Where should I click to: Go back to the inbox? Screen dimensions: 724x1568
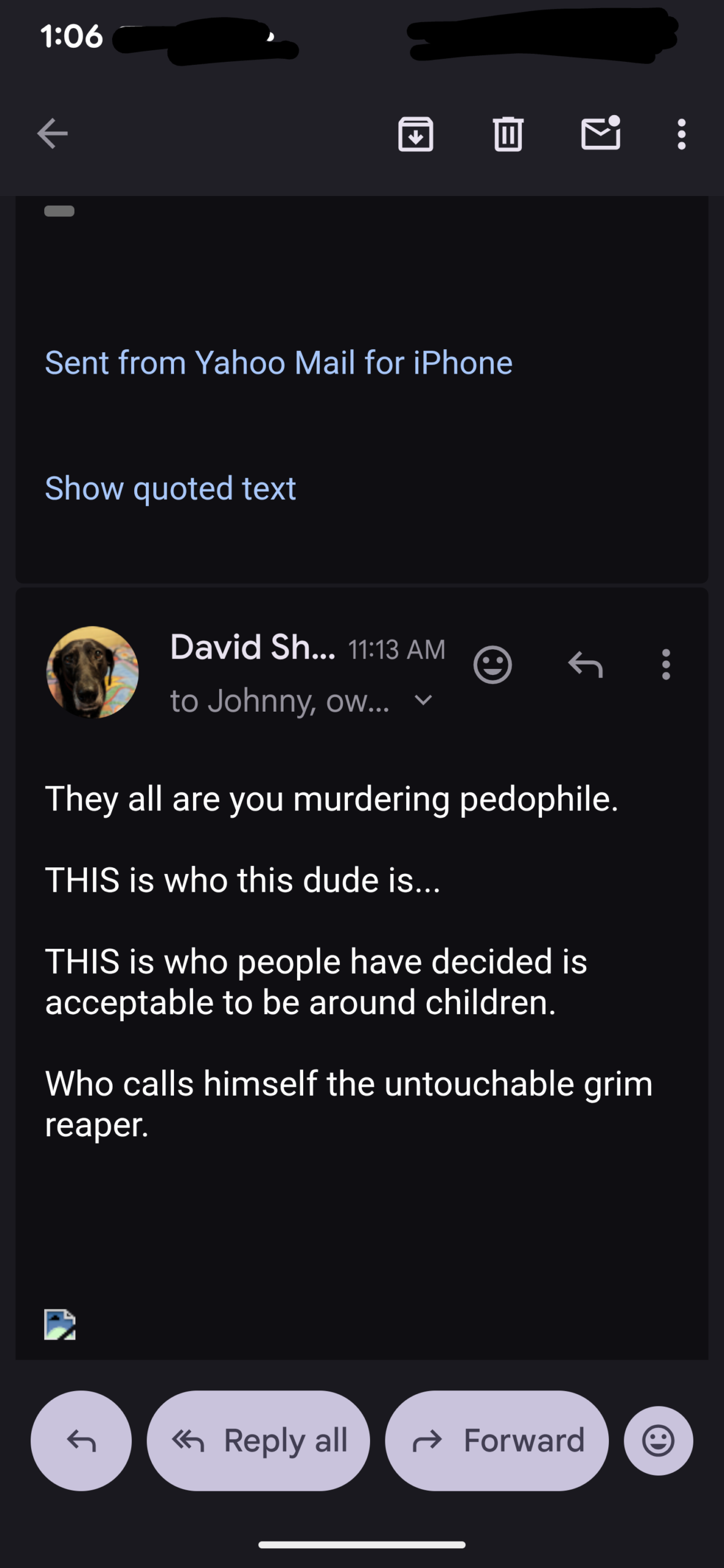point(52,134)
